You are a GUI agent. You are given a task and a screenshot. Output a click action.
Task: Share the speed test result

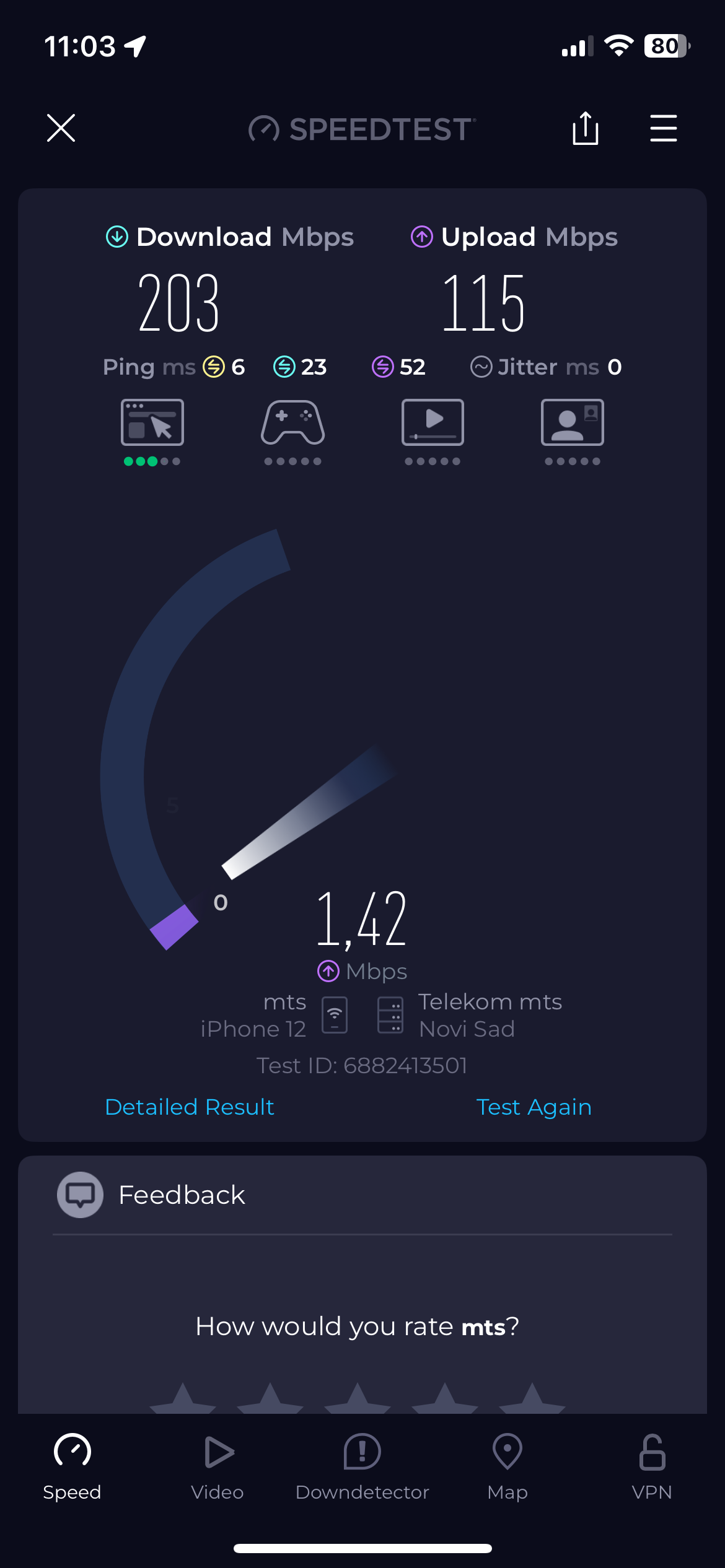click(x=585, y=128)
